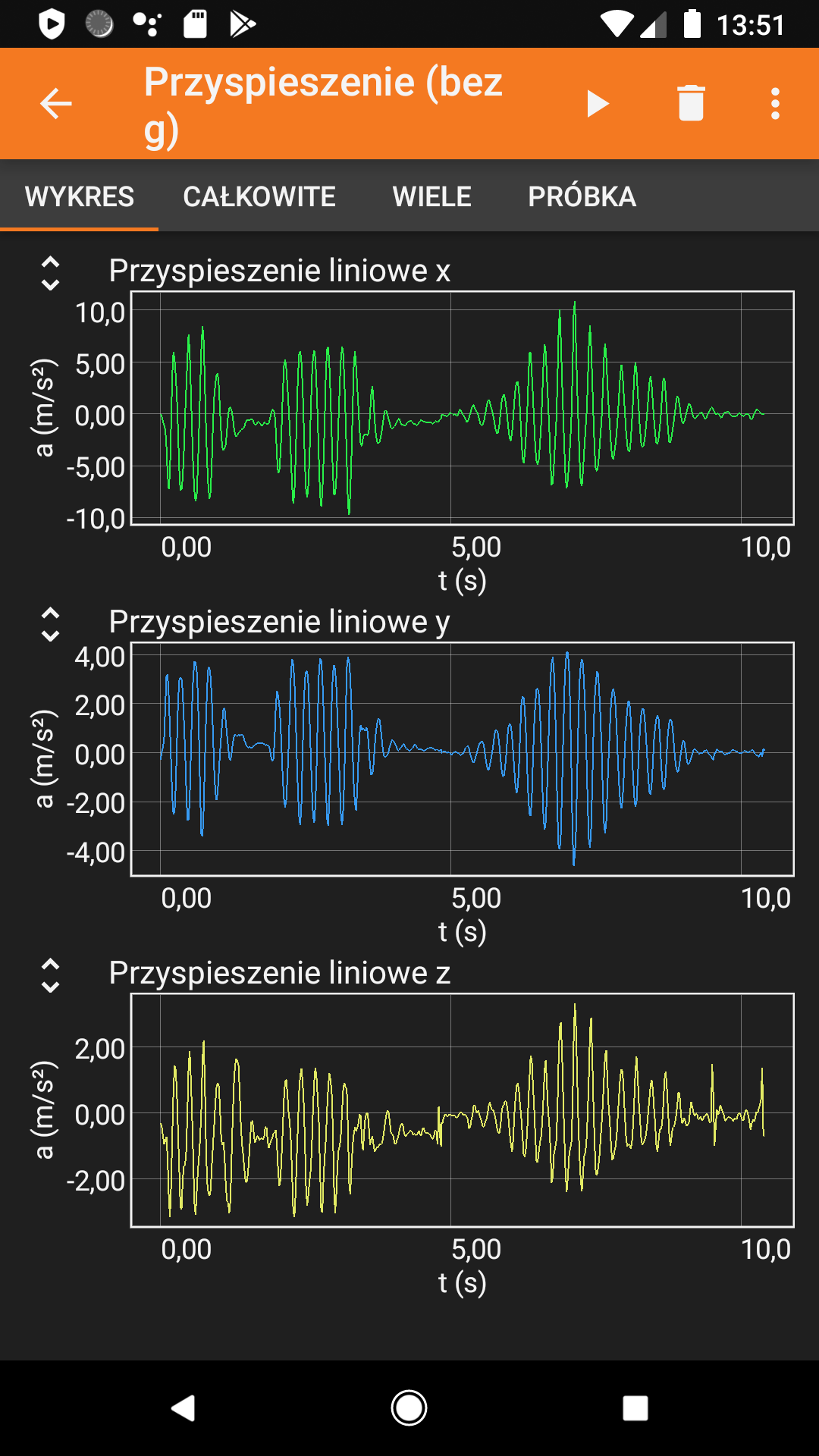819x1456 pixels.
Task: Go back using the header arrow
Action: pyautogui.click(x=56, y=104)
